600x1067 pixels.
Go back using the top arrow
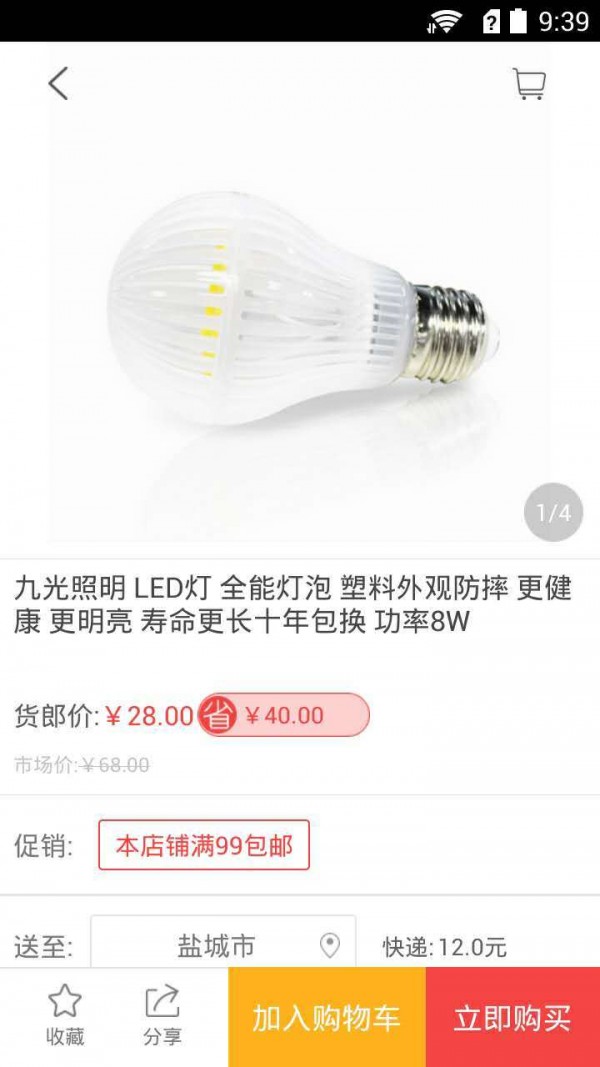coord(59,84)
